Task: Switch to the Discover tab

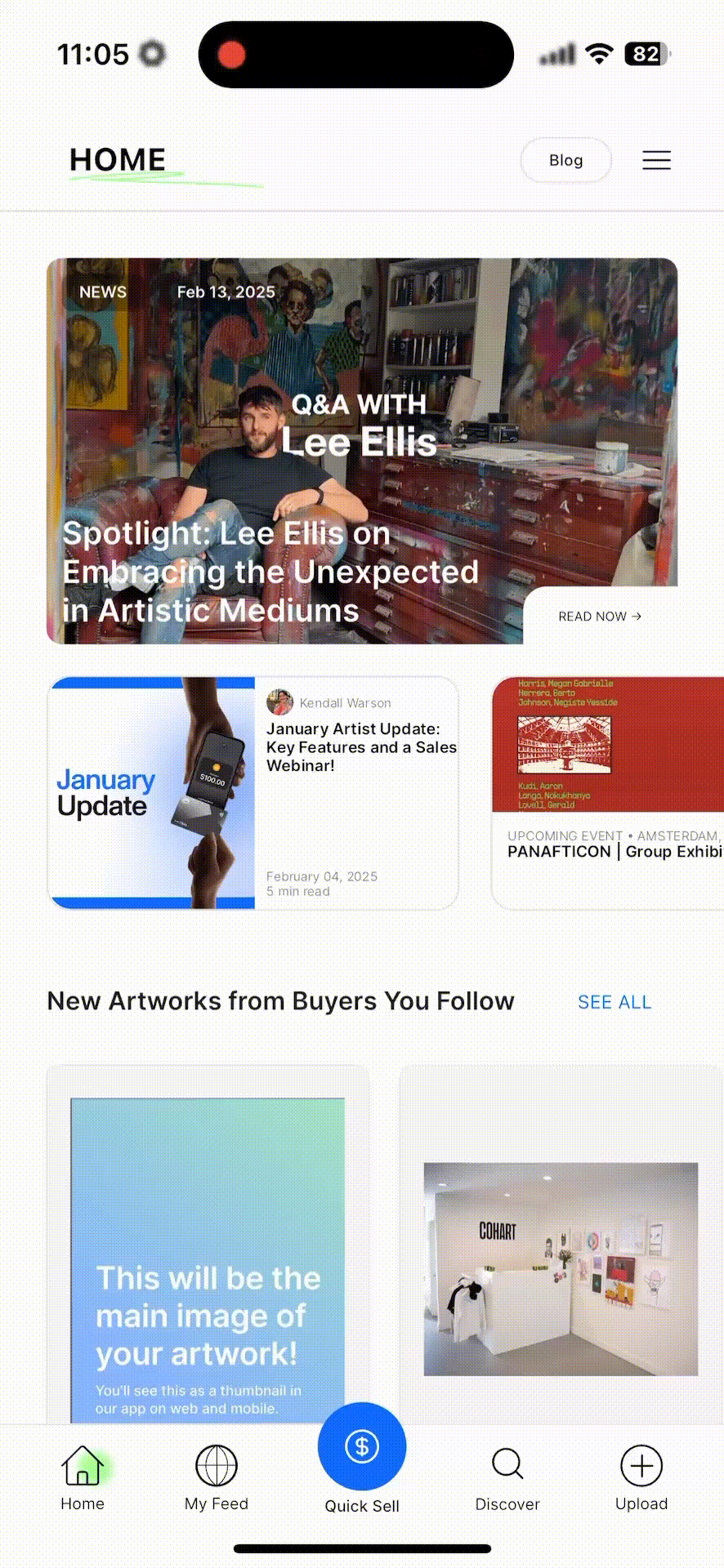Action: tap(507, 1477)
